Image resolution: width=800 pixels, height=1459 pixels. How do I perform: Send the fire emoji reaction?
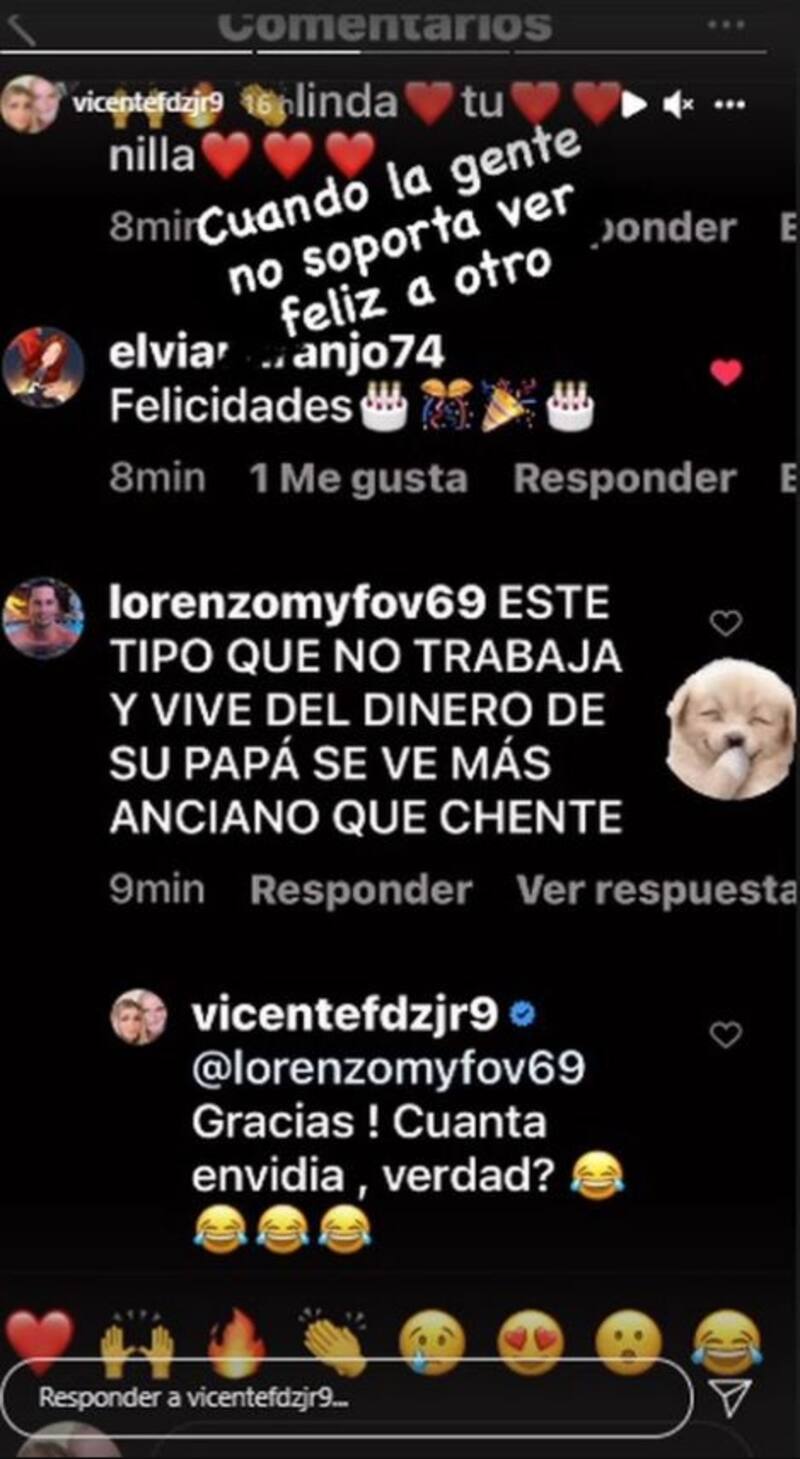[237, 1341]
